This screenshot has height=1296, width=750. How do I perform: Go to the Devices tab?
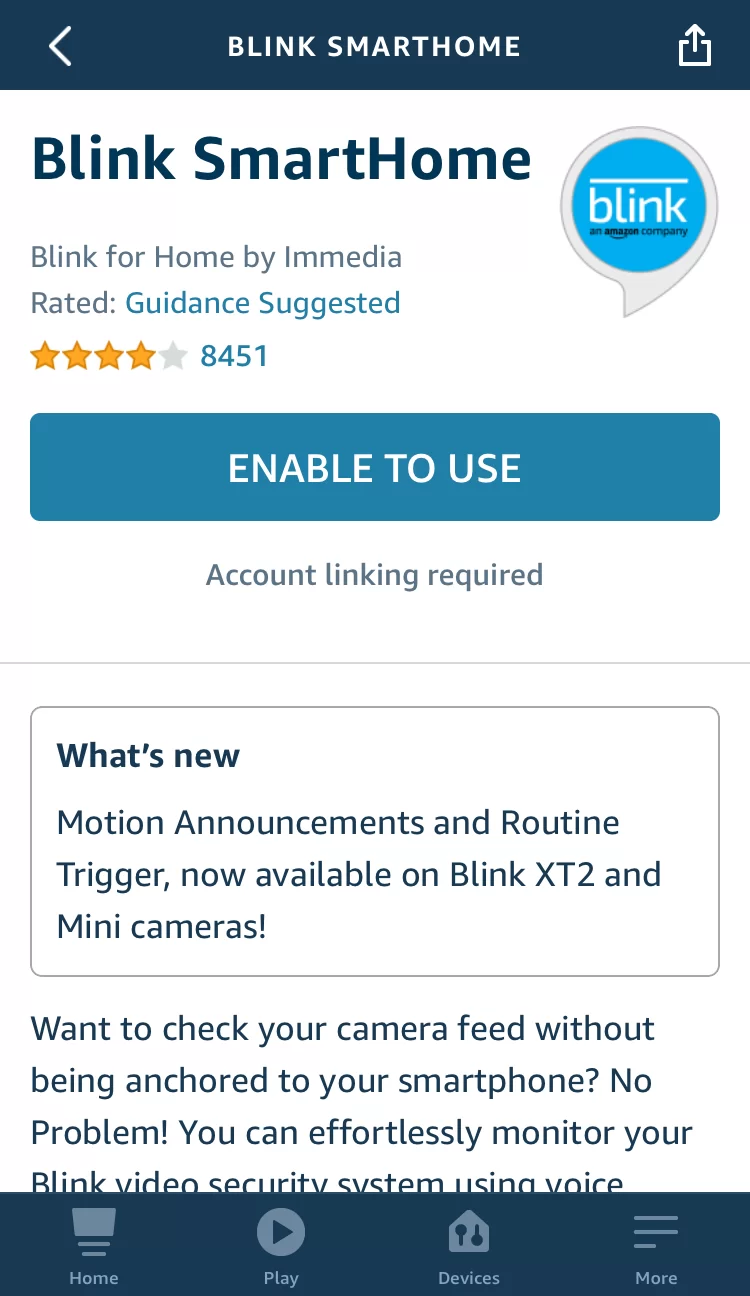pyautogui.click(x=469, y=1245)
